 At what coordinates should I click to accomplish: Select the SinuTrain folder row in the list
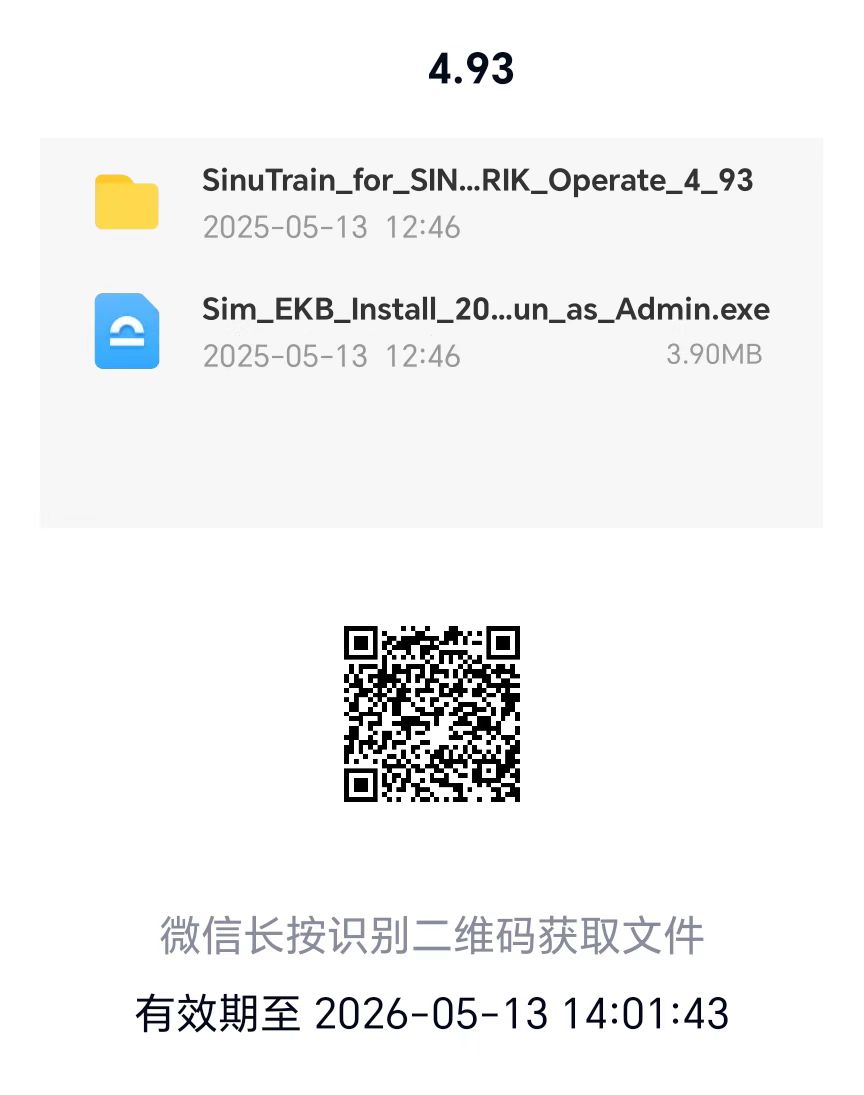coord(432,202)
